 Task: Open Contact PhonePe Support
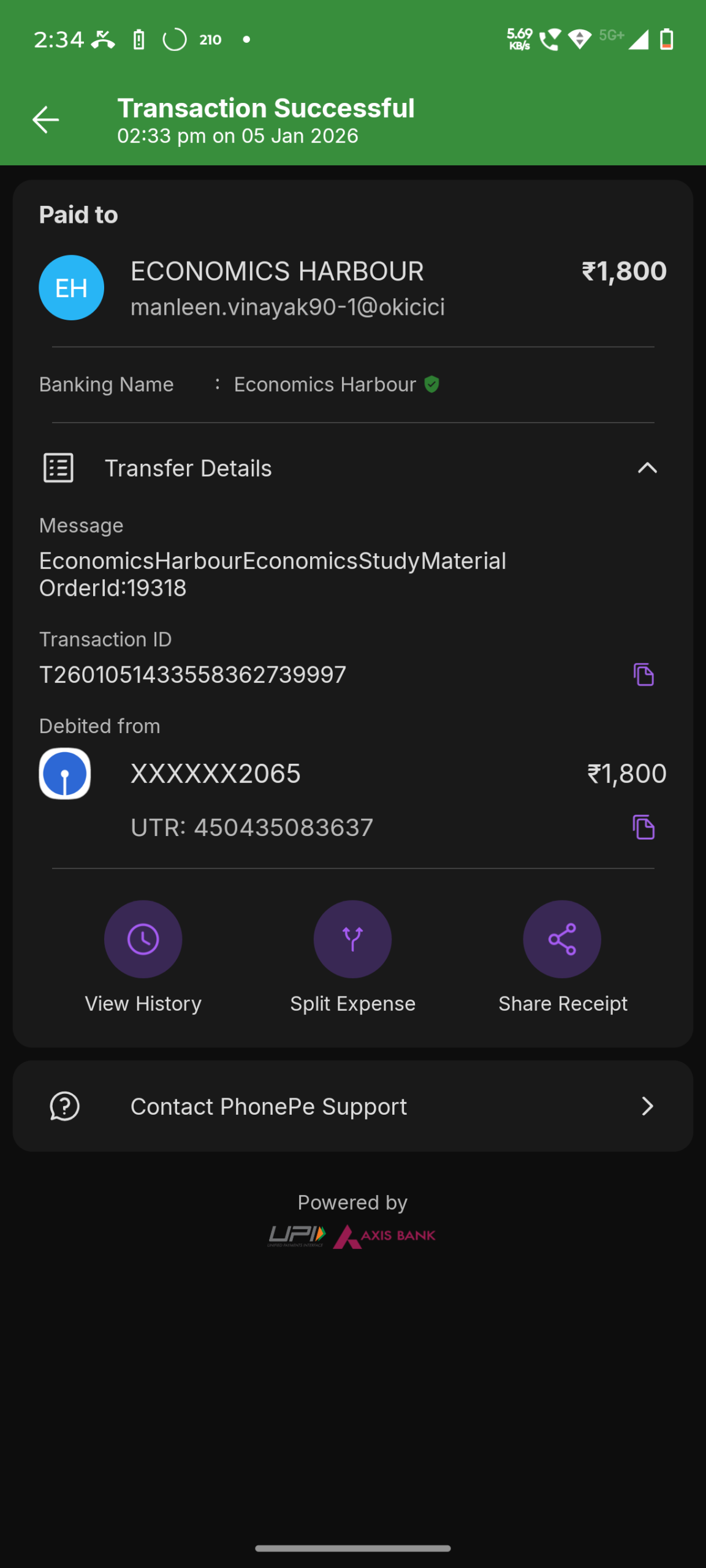pyautogui.click(x=352, y=1106)
